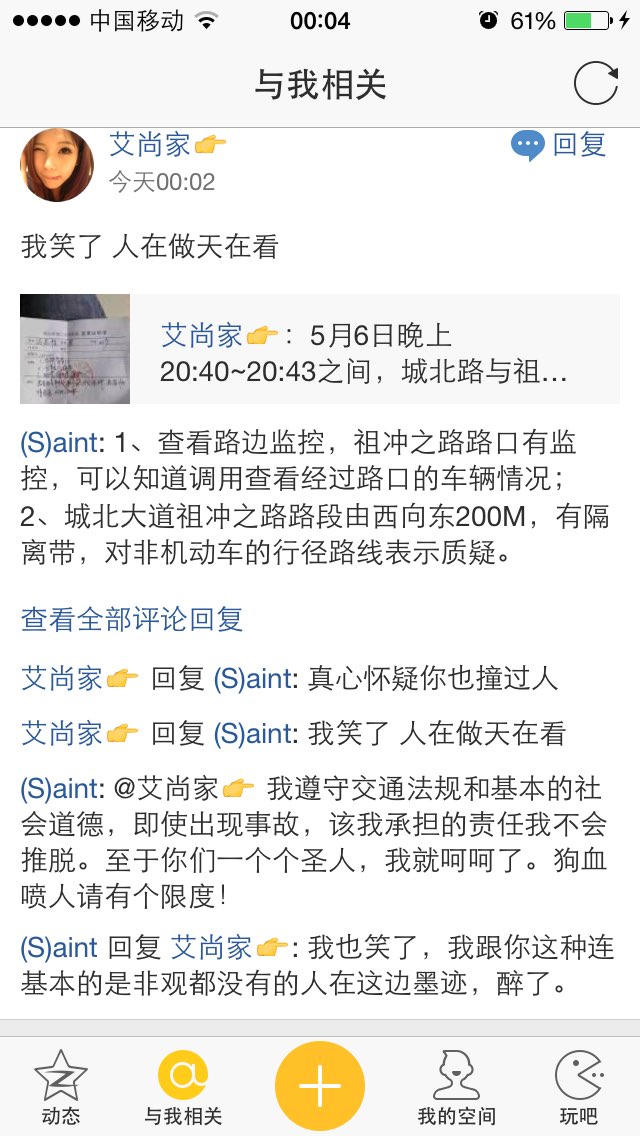Create a new post with plus button
This screenshot has height=1136, width=640.
point(320,1085)
